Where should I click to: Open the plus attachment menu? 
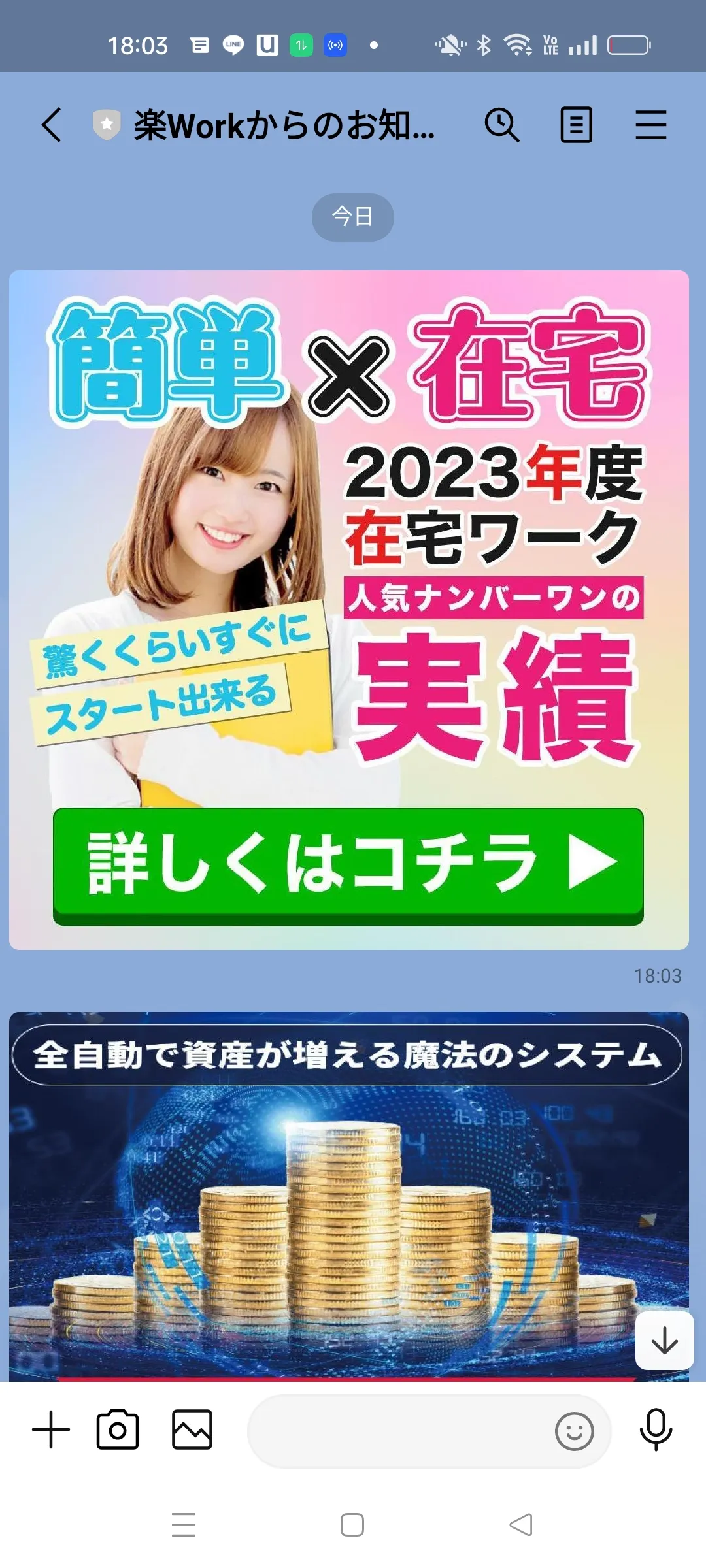pyautogui.click(x=51, y=1429)
